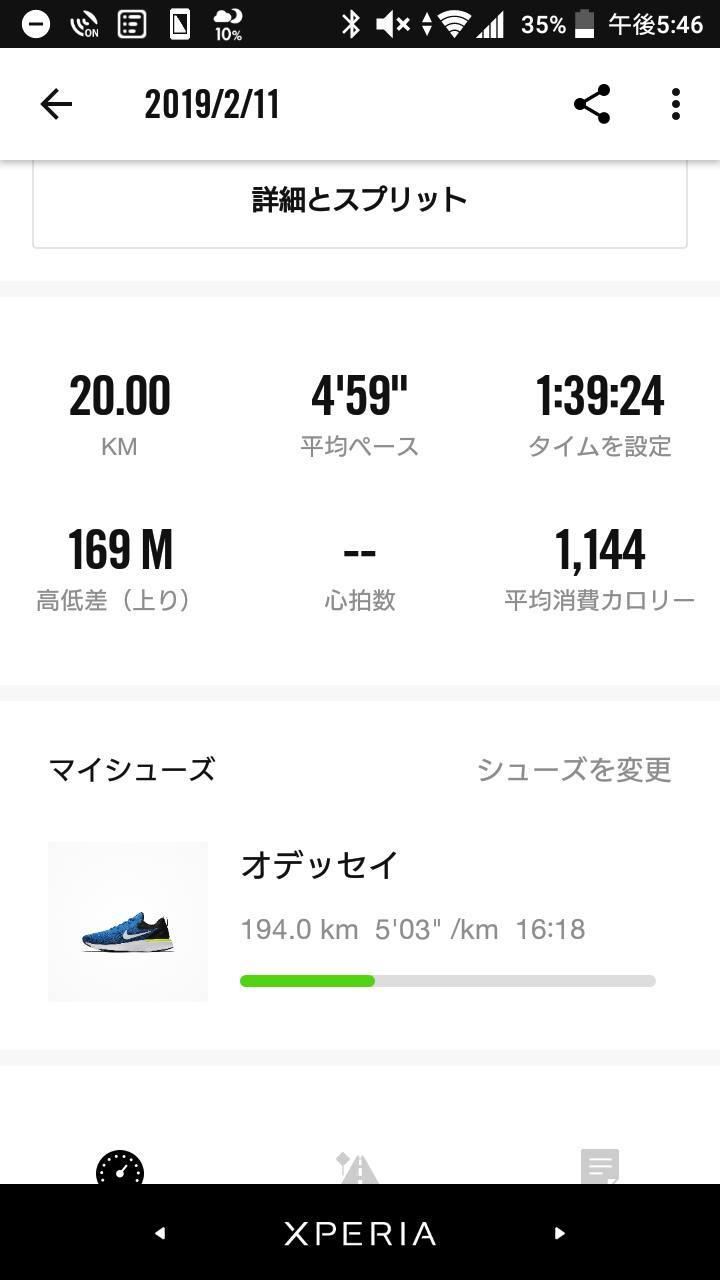Open 詳細とスプリット details and splits
720x1280 pixels.
pyautogui.click(x=360, y=200)
